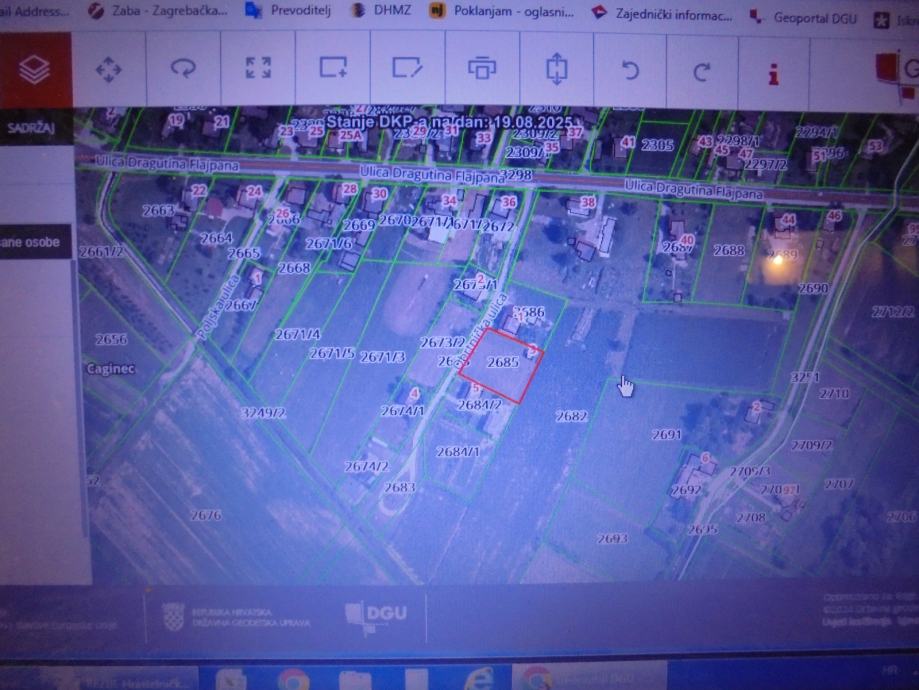Activate the lasso selection tool

pyautogui.click(x=183, y=68)
